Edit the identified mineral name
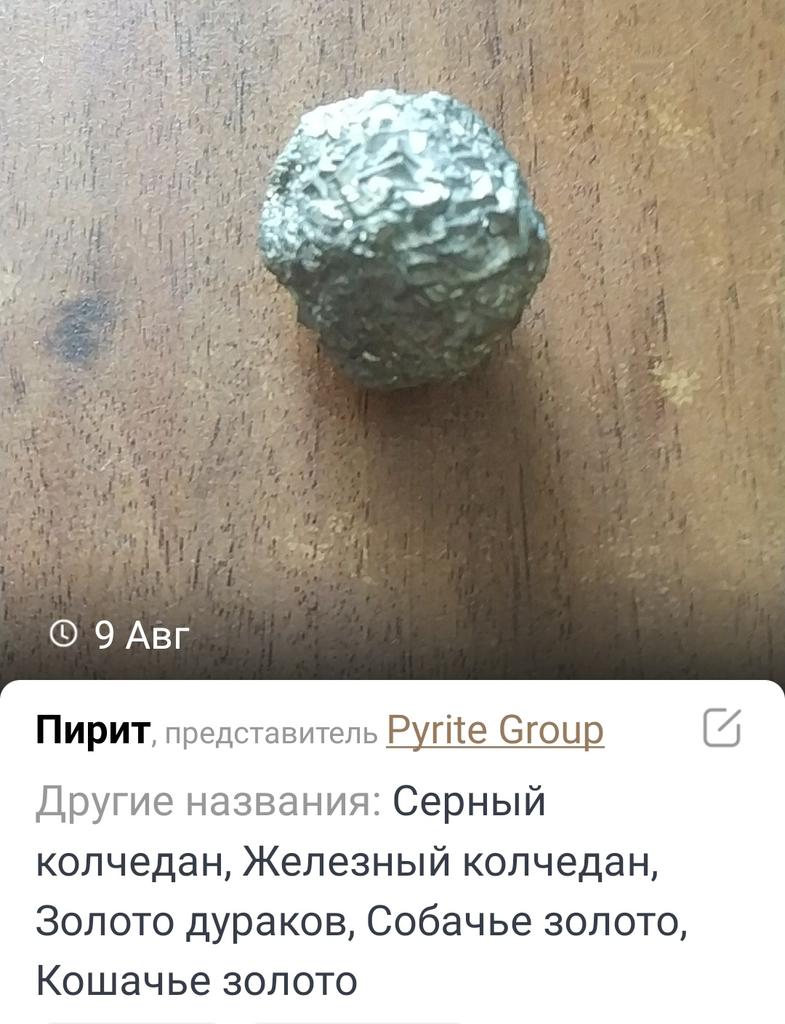 722,728
